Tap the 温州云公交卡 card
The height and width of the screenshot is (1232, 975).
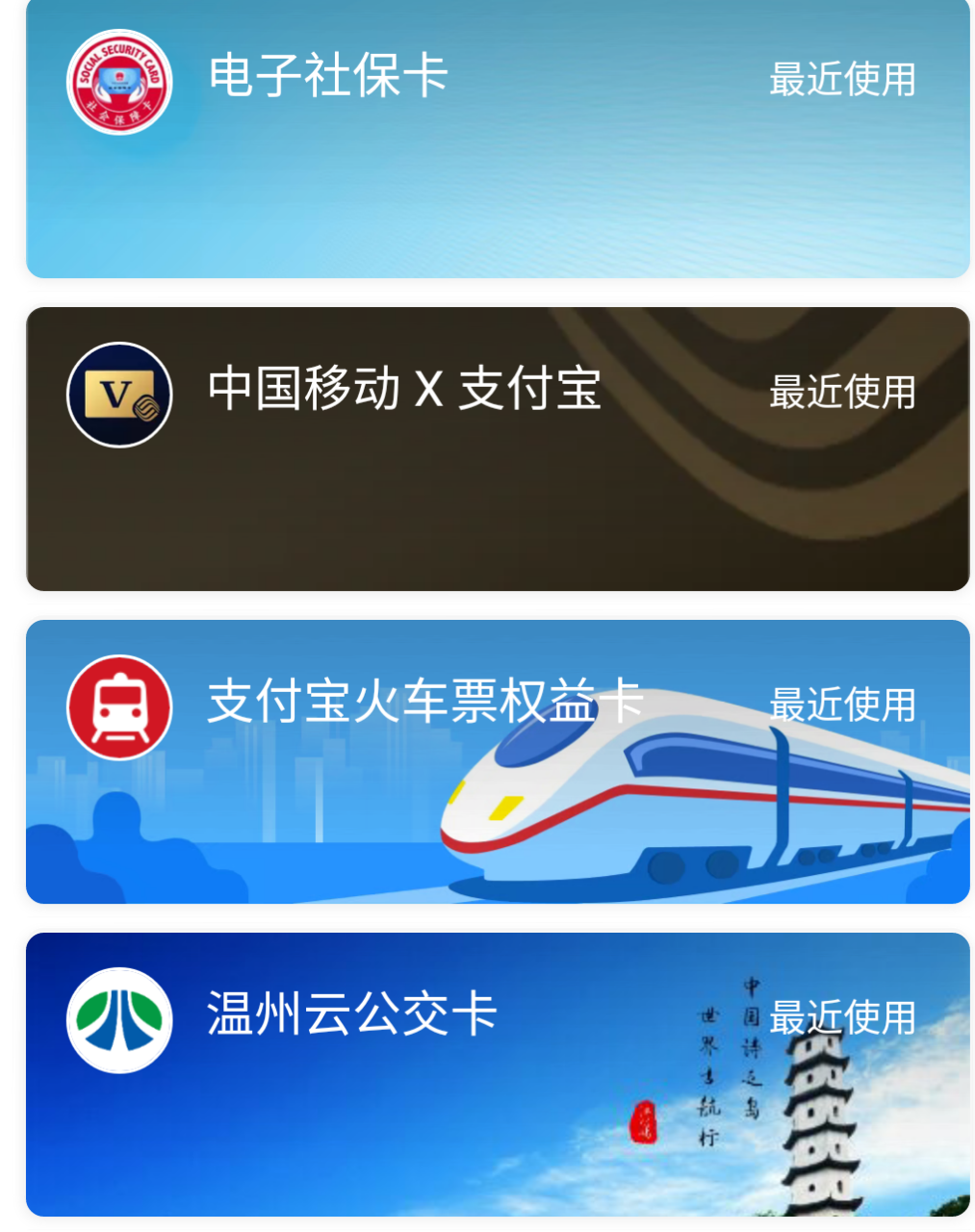point(497,1074)
